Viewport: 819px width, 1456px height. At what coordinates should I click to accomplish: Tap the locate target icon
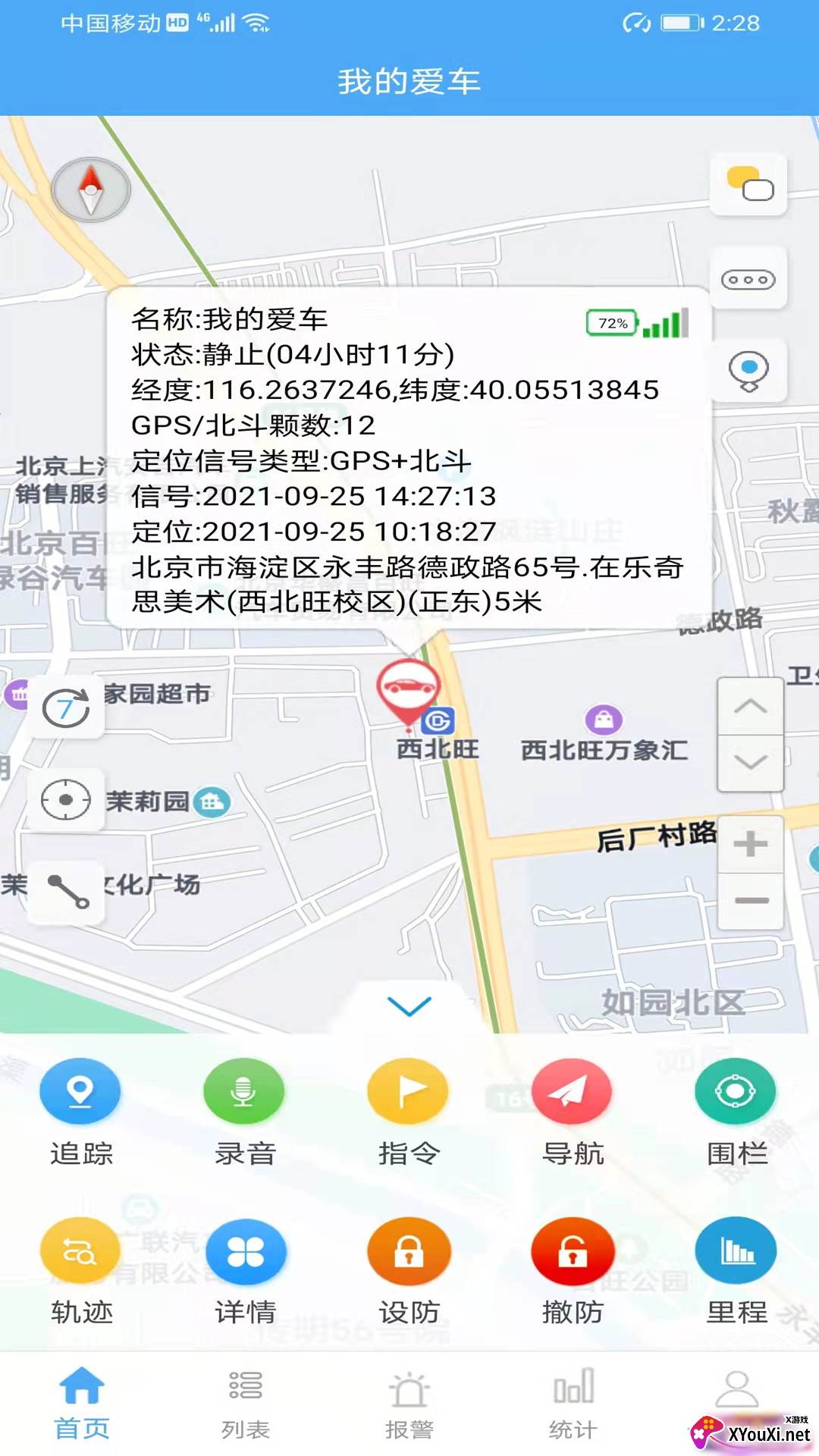coord(66,800)
